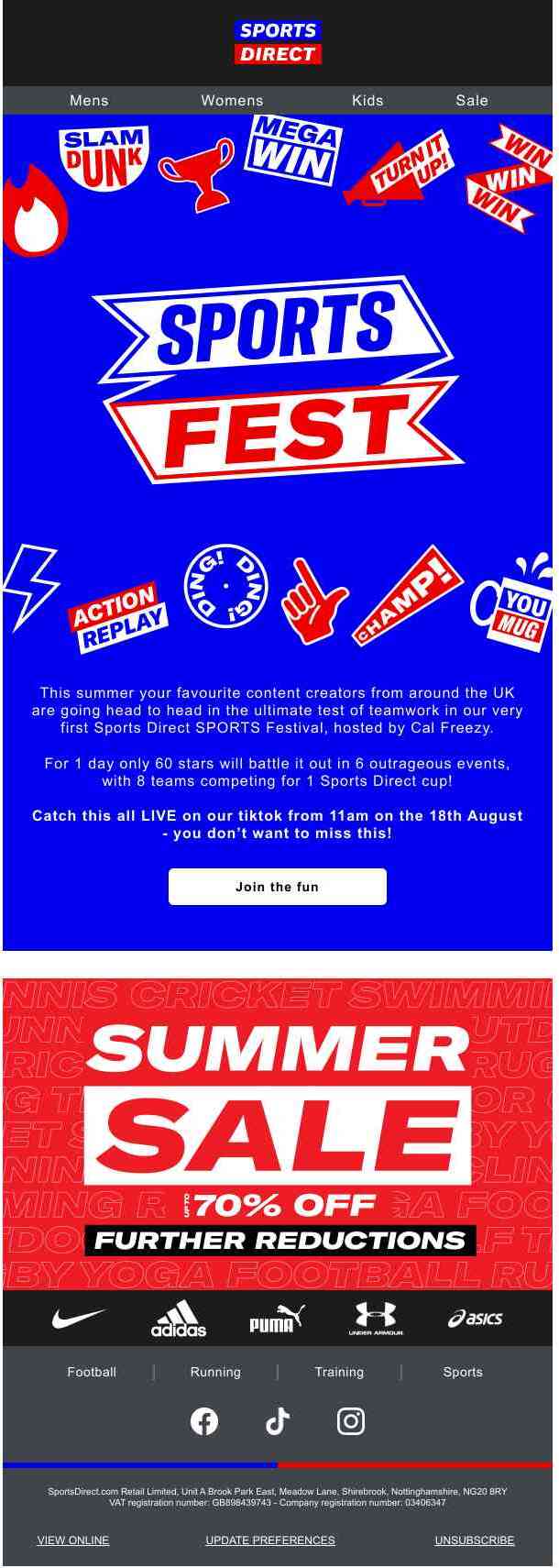Tap the Join the fun button
This screenshot has width=559, height=1568.
(277, 887)
